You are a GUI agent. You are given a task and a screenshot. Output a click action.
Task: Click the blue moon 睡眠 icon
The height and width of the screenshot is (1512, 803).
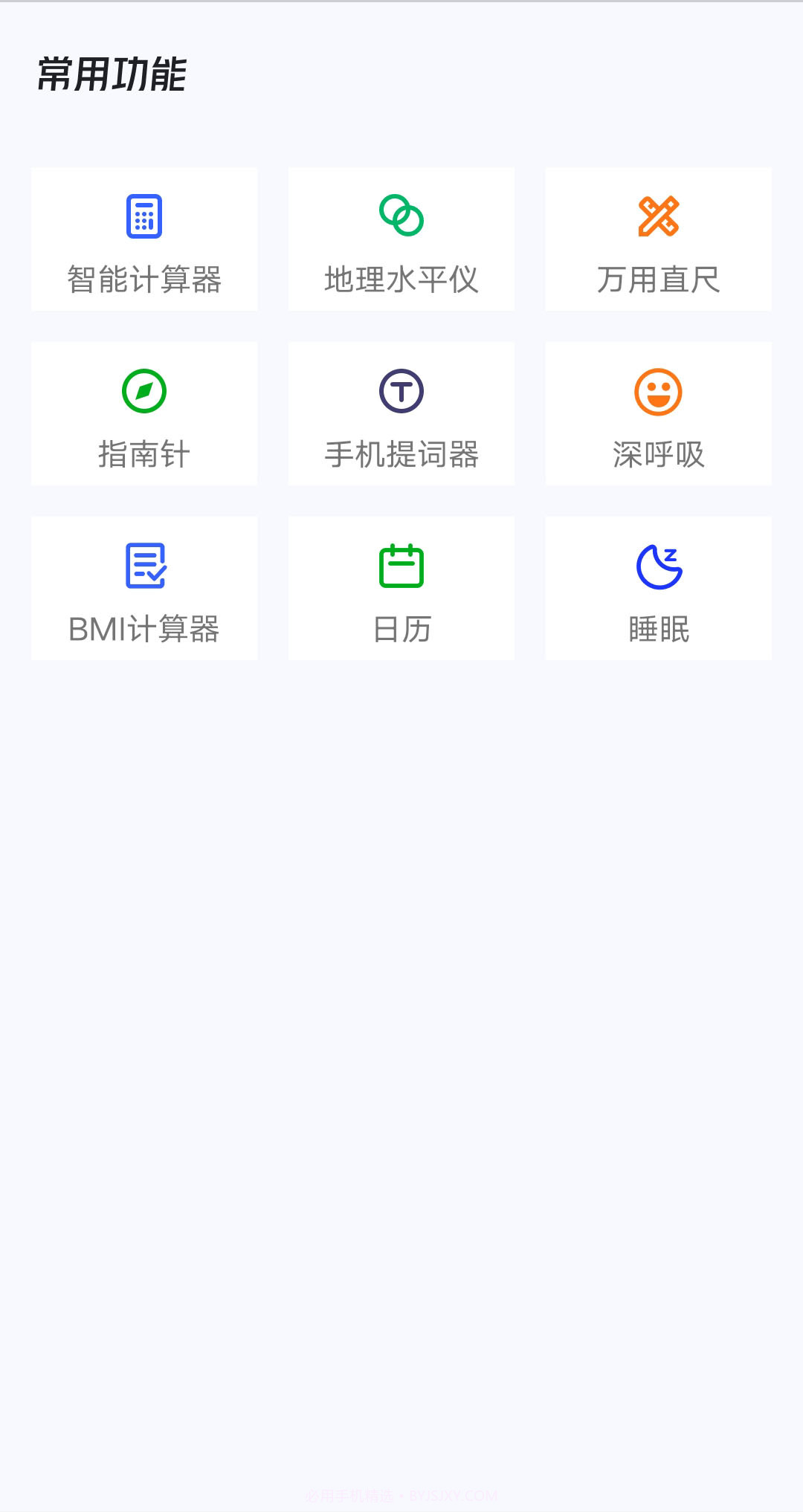click(x=659, y=566)
